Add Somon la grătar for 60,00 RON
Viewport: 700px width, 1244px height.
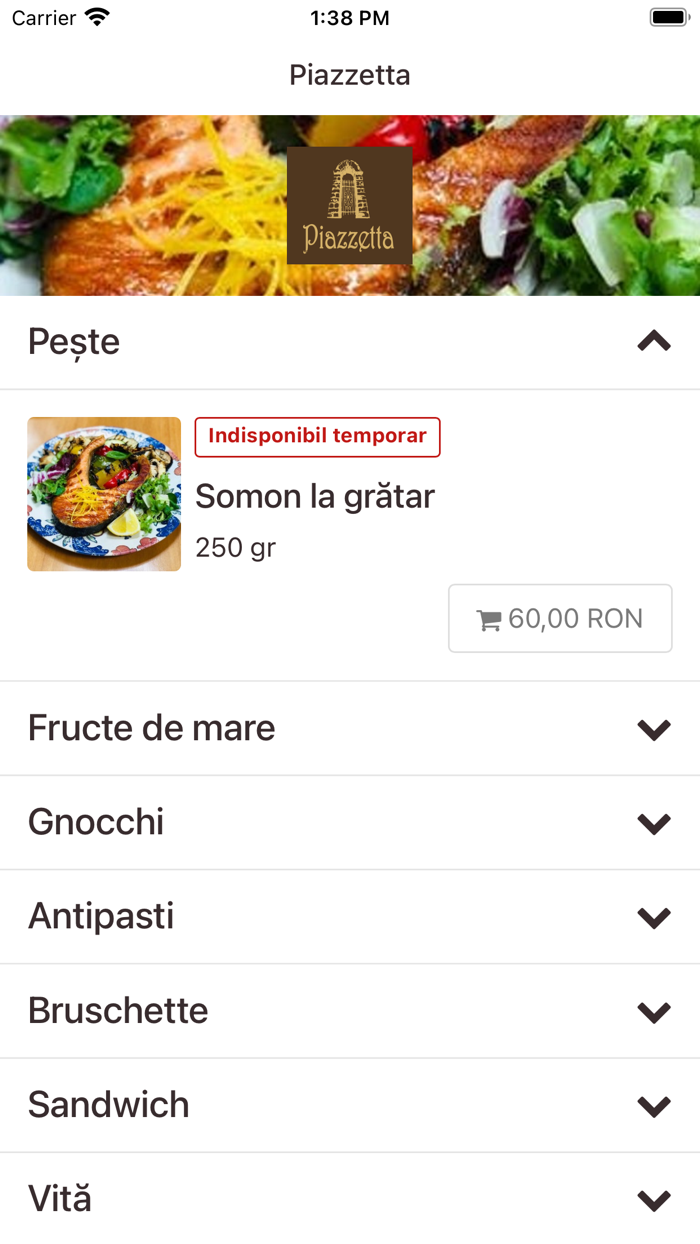click(560, 619)
